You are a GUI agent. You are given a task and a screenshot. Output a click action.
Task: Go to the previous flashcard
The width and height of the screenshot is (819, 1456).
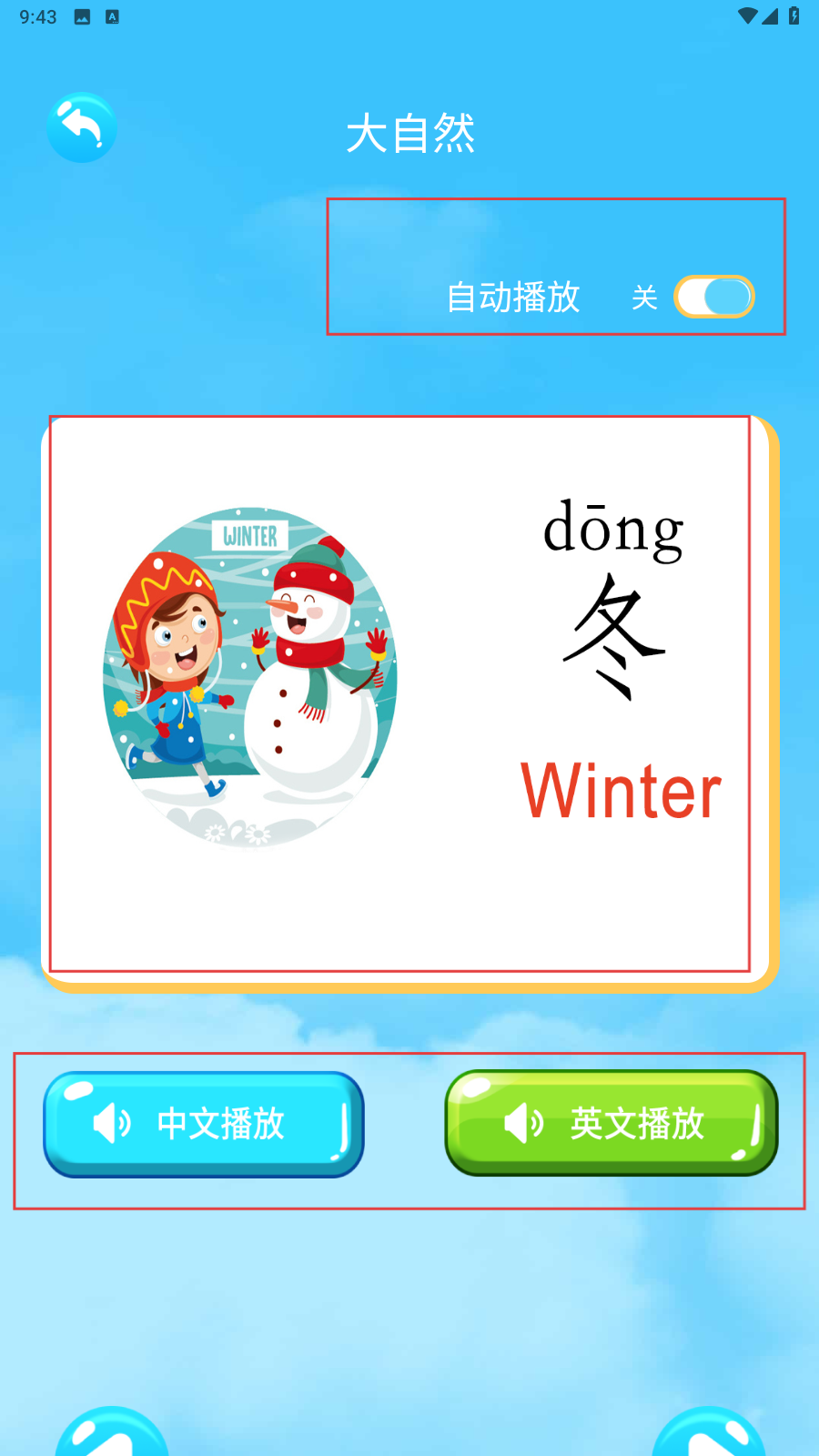[x=111, y=1436]
